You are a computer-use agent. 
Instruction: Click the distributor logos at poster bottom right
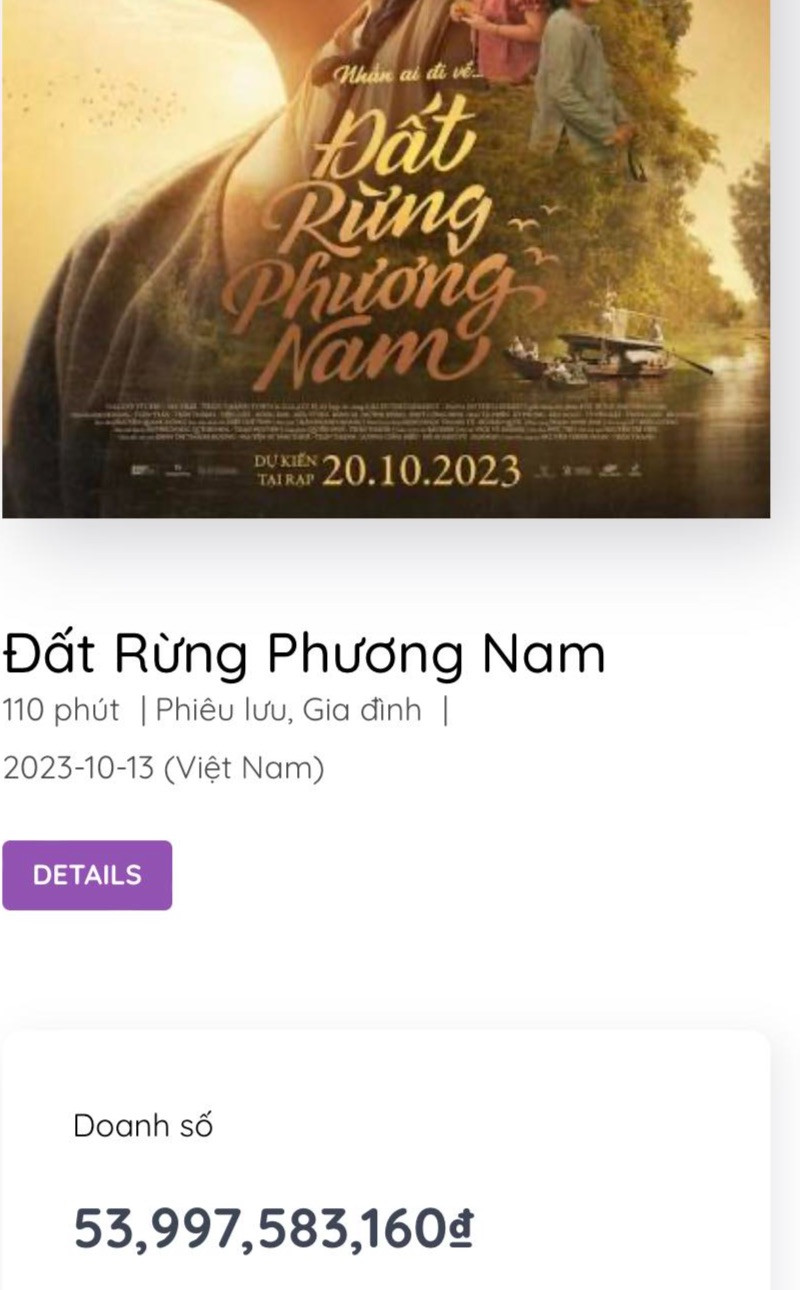[x=590, y=470]
